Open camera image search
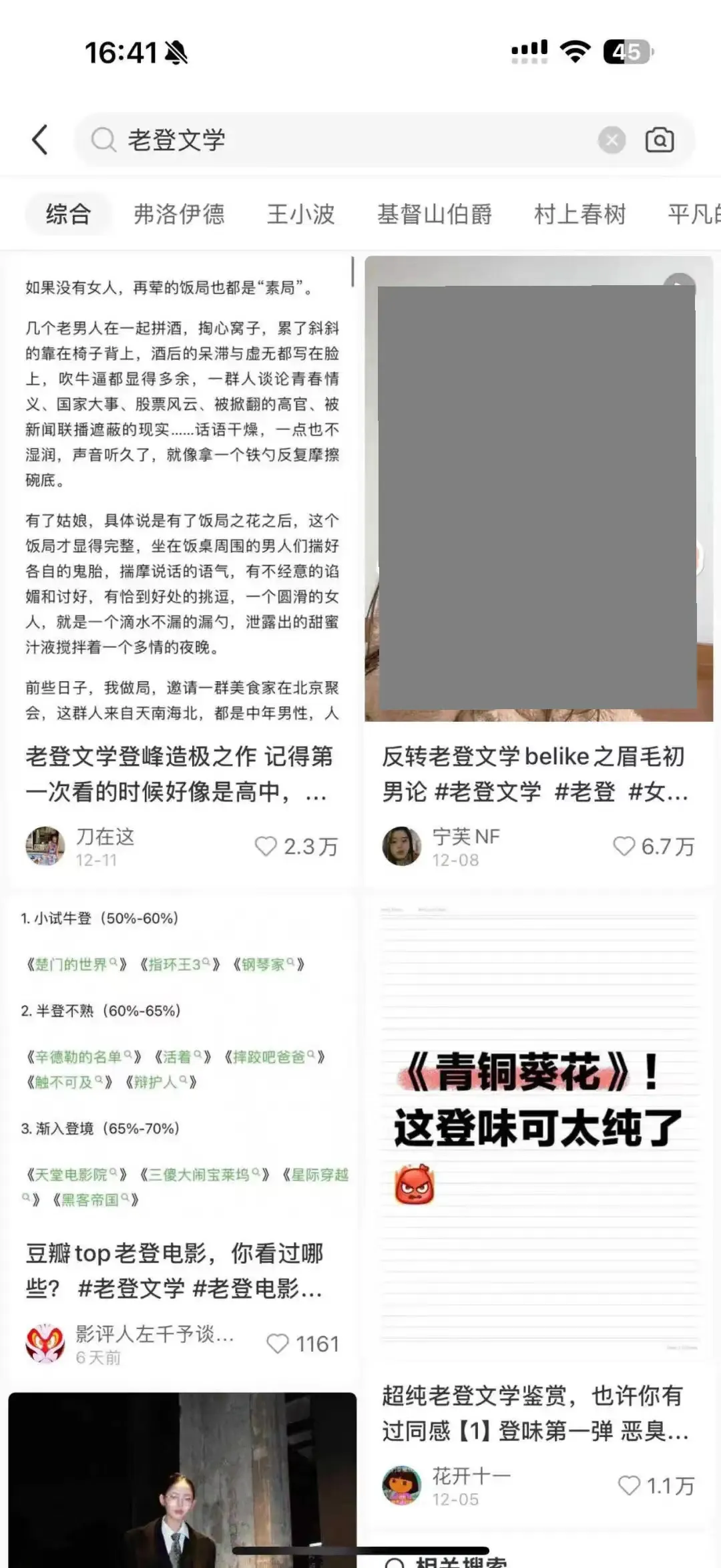 (x=660, y=140)
